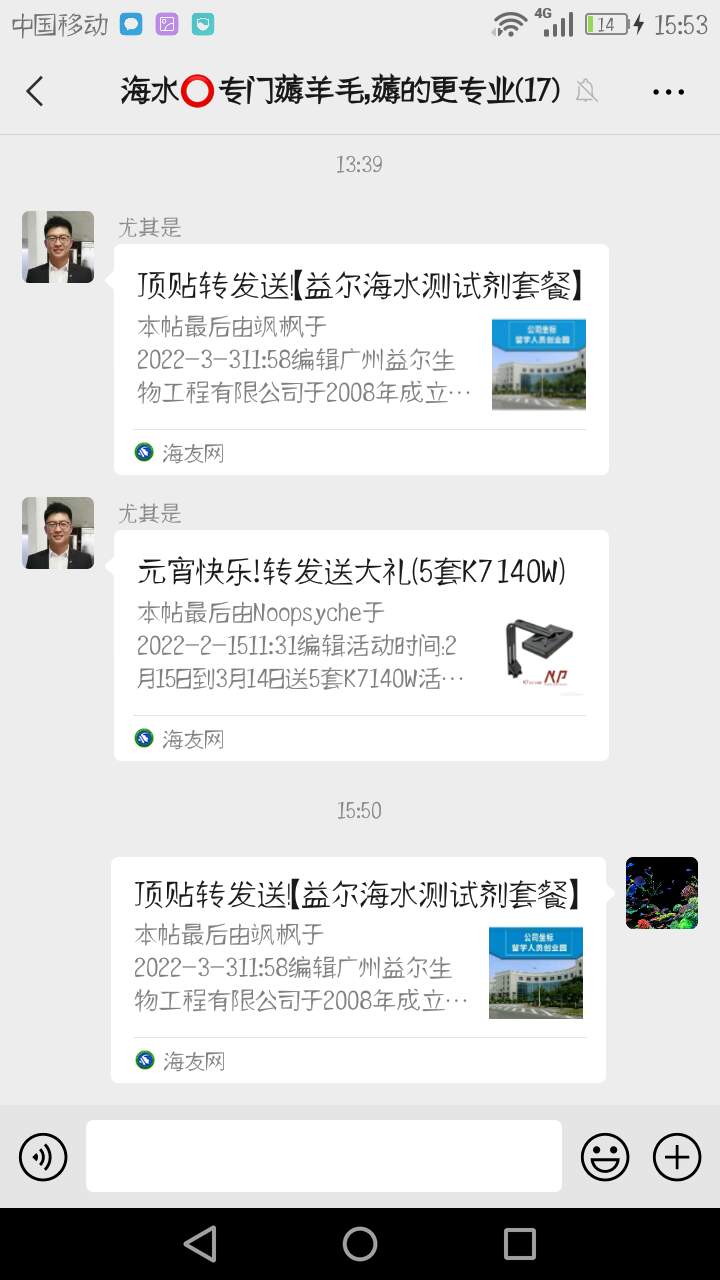
Task: Tap the system home button
Action: pyautogui.click(x=360, y=1244)
